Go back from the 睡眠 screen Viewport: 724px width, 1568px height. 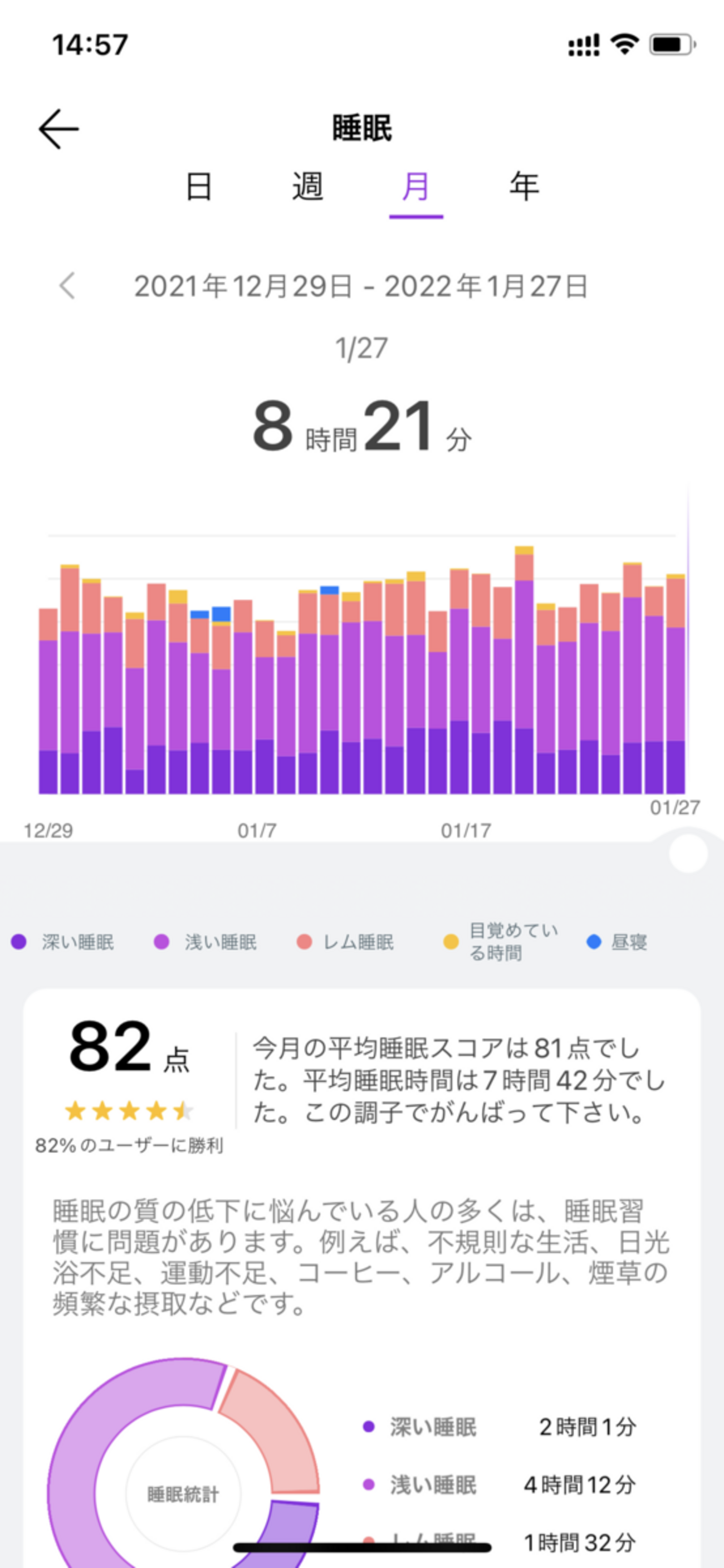[x=58, y=129]
